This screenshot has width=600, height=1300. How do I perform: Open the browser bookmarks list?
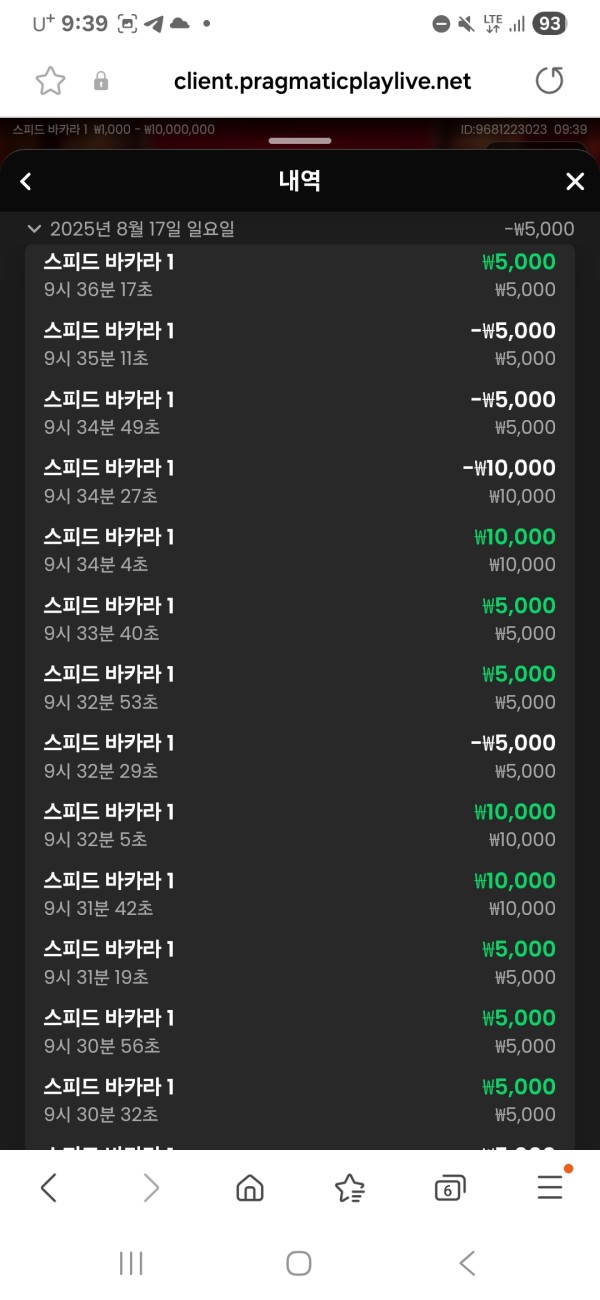[x=350, y=1187]
